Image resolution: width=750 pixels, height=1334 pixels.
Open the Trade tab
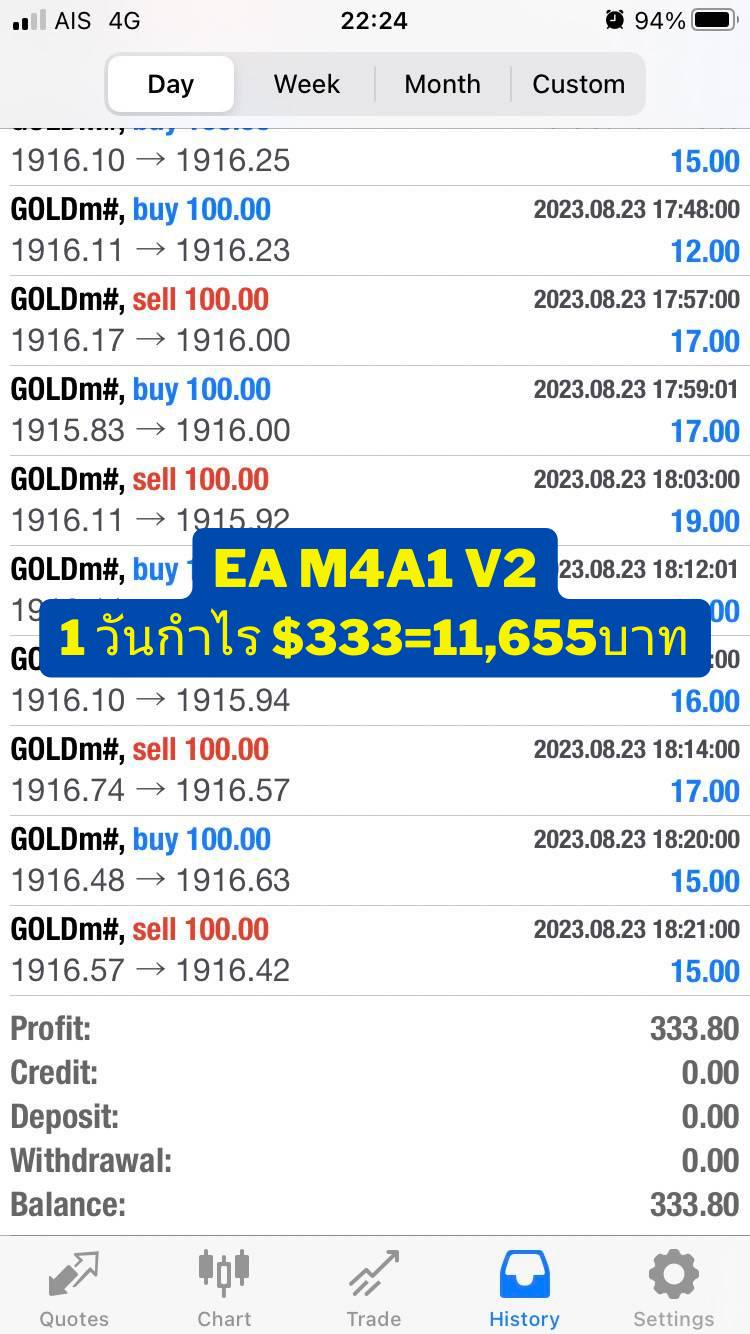click(374, 1288)
